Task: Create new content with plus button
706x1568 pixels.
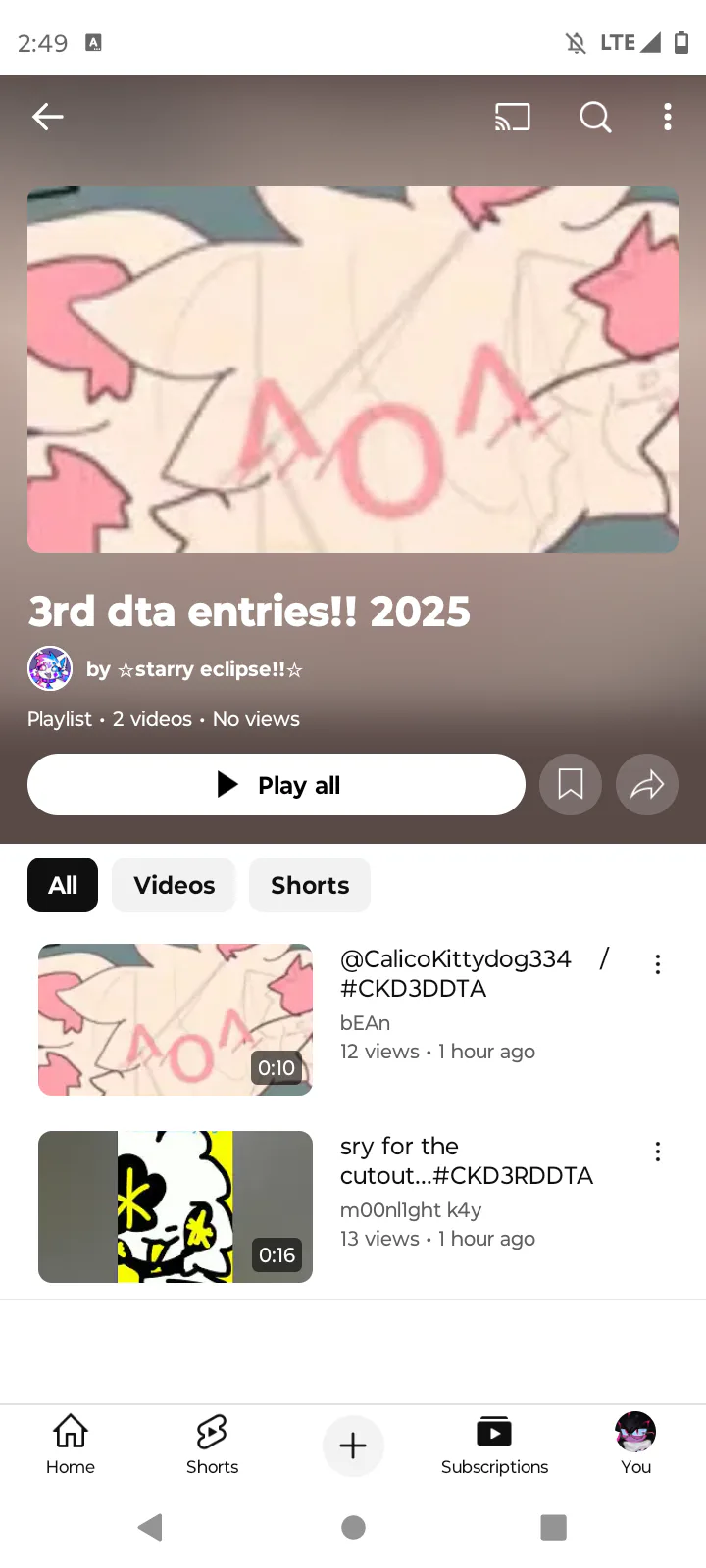Action: 353,1445
